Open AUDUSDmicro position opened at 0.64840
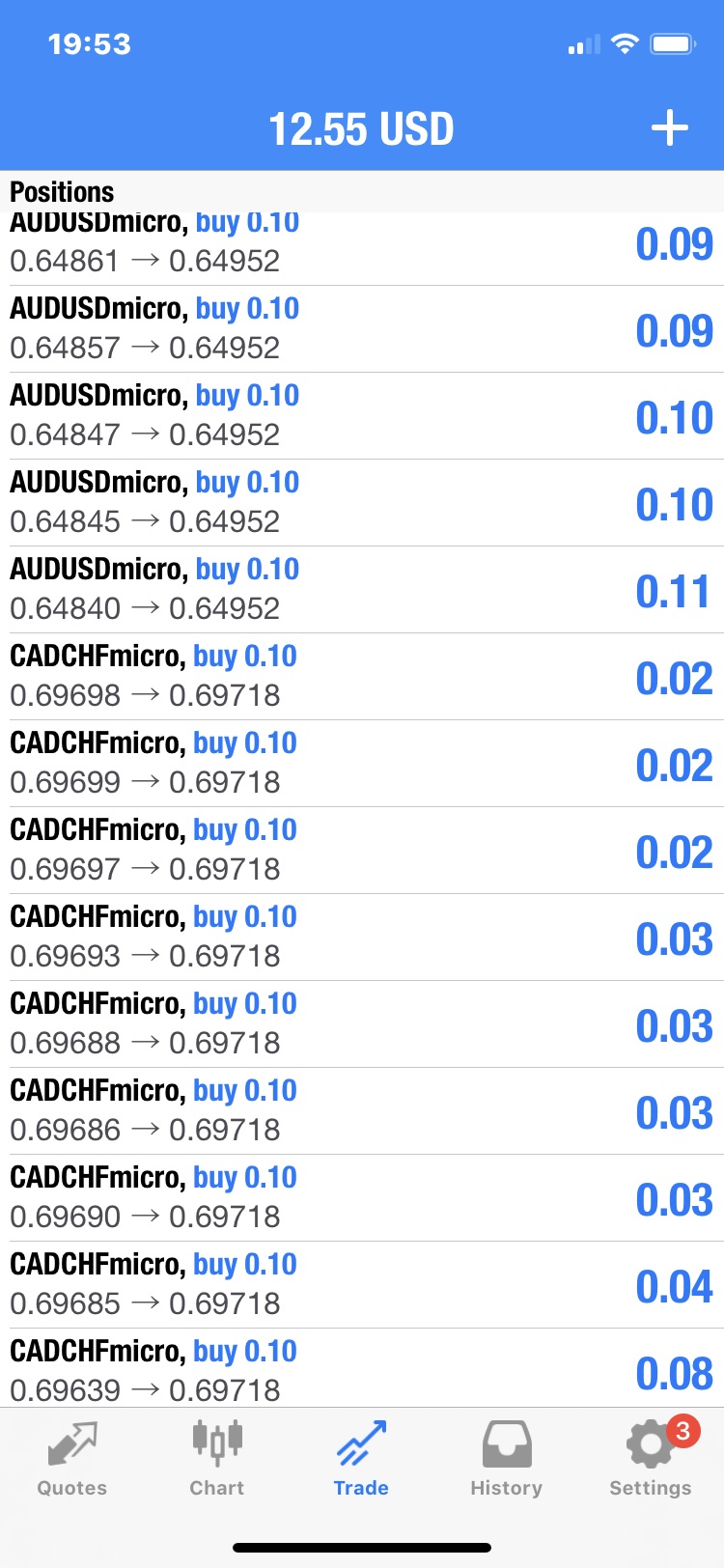The height and width of the screenshot is (1568, 724). [x=362, y=590]
